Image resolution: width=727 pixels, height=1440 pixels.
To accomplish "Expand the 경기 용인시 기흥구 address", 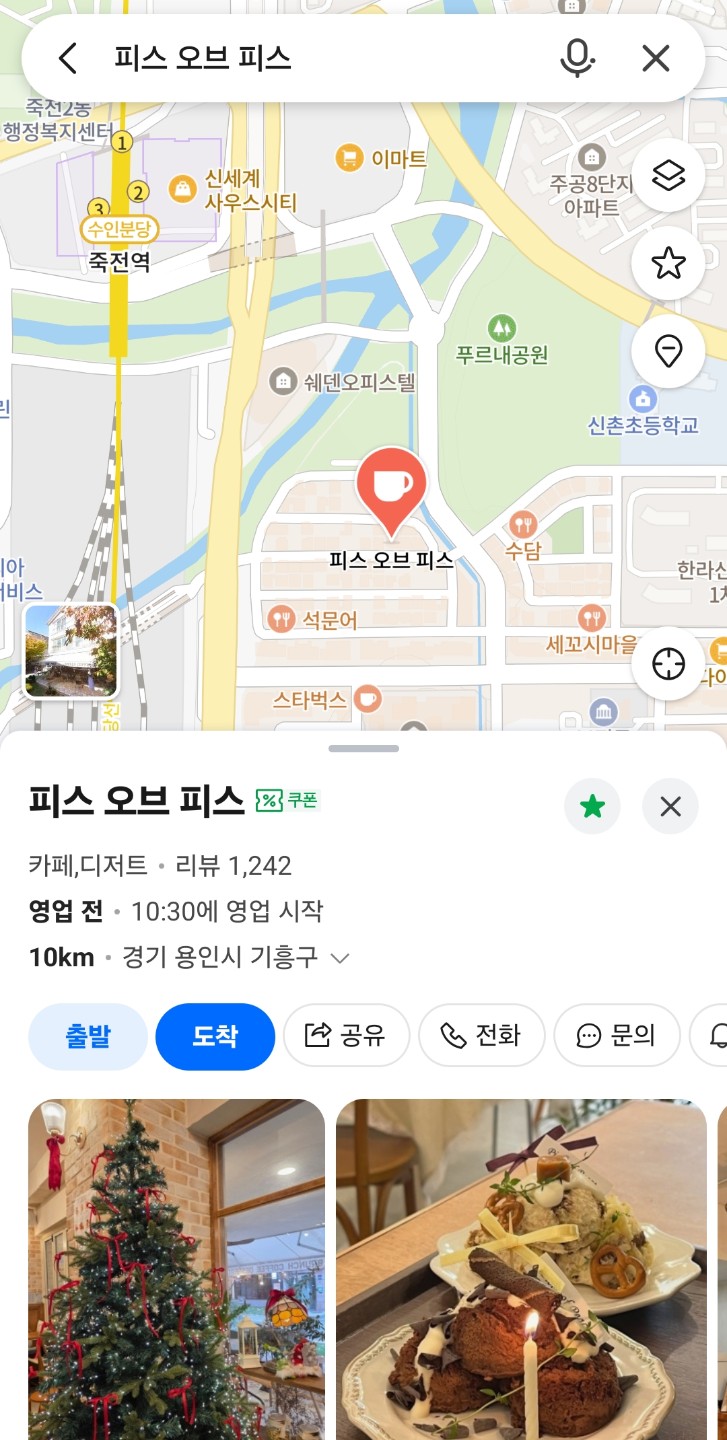I will pyautogui.click(x=340, y=958).
